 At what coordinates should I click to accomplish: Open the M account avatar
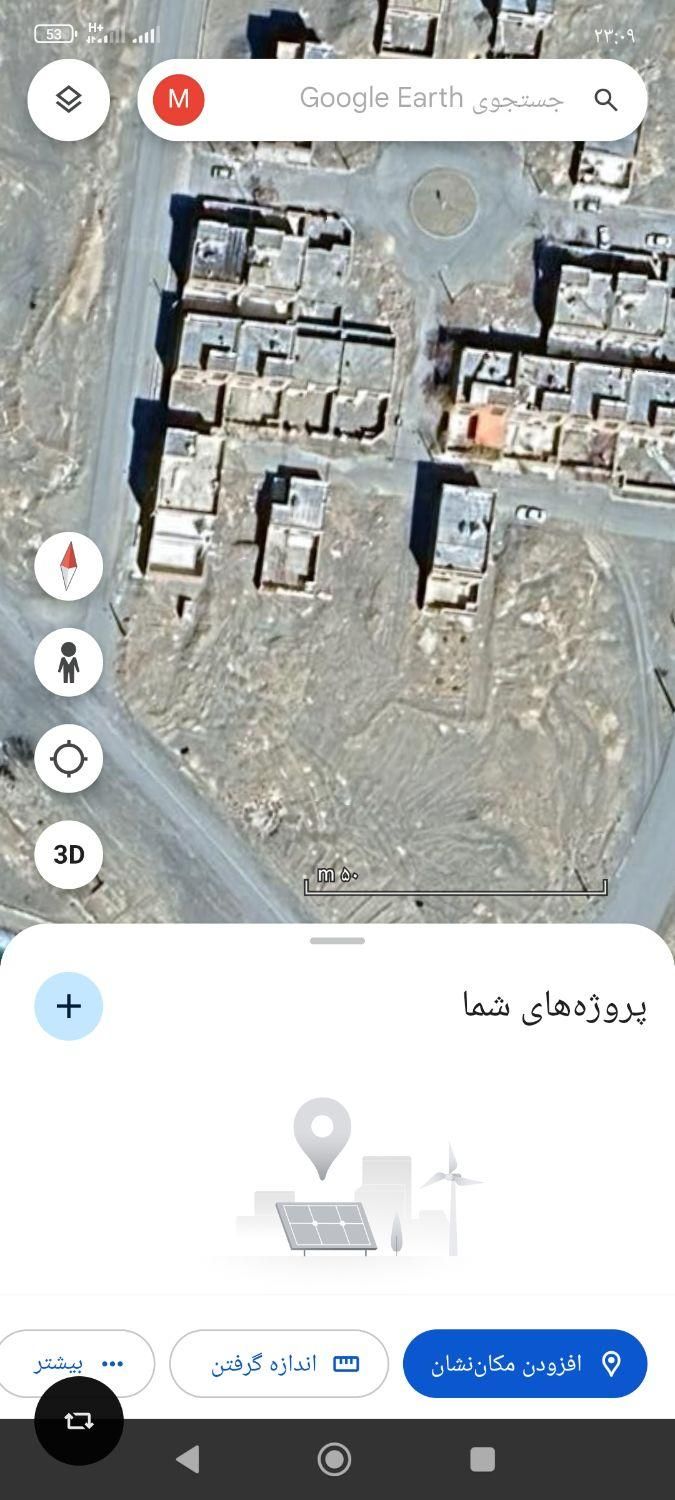tap(178, 99)
